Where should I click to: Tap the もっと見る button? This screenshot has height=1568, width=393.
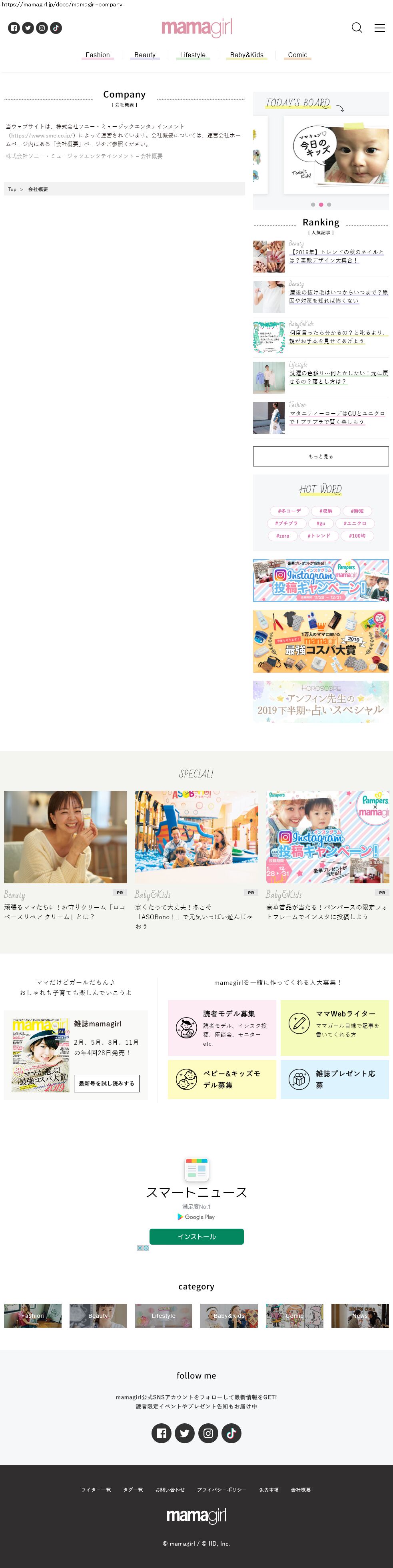[x=321, y=456]
